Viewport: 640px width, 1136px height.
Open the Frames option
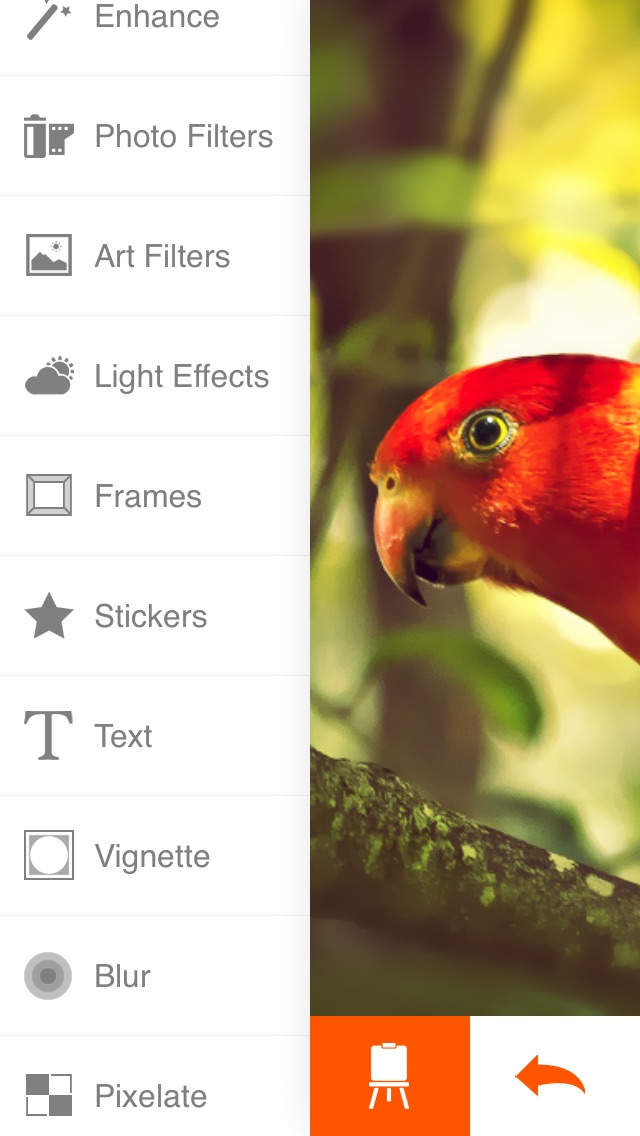[155, 496]
